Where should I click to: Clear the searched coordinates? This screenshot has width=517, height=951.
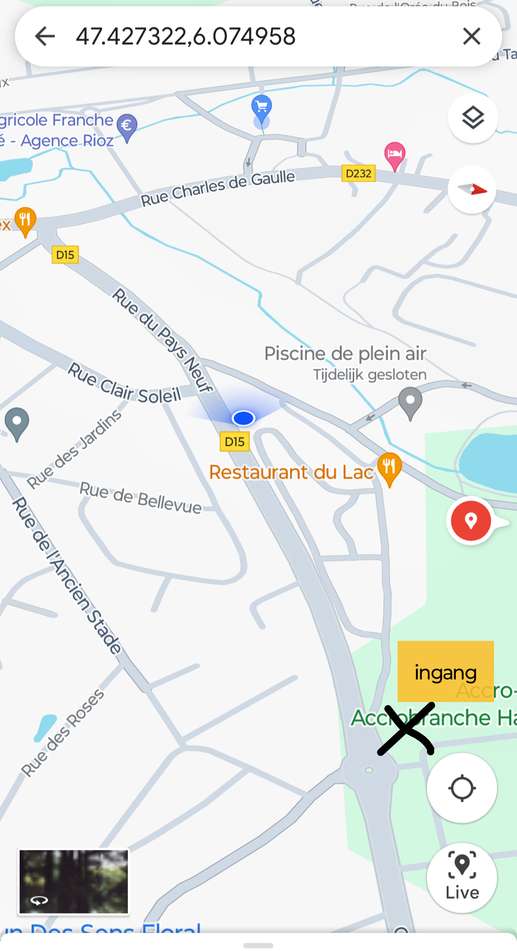tap(471, 36)
